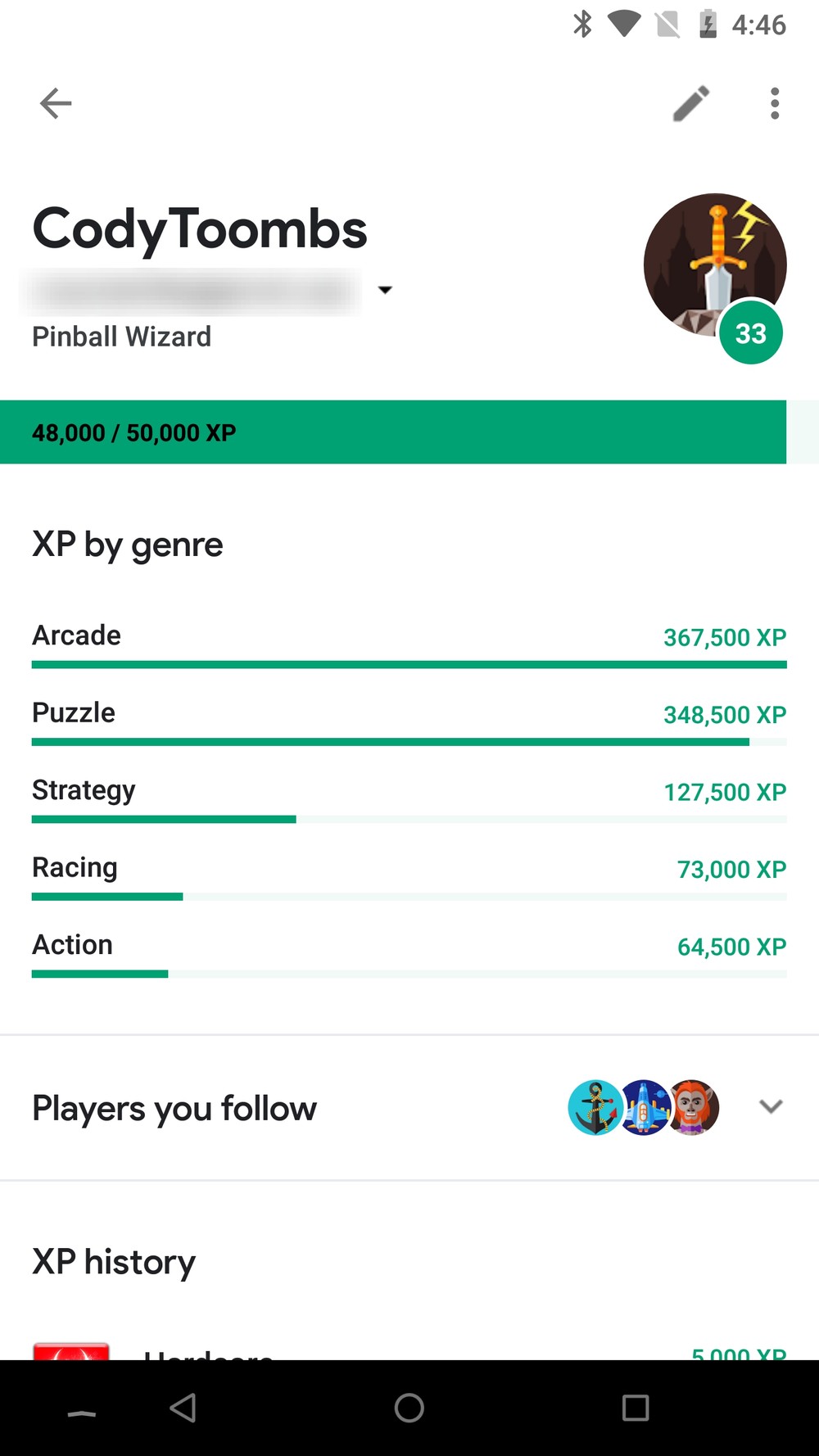Expand the Players you follow section
Screen dimensions: 819x1456
[x=771, y=1107]
